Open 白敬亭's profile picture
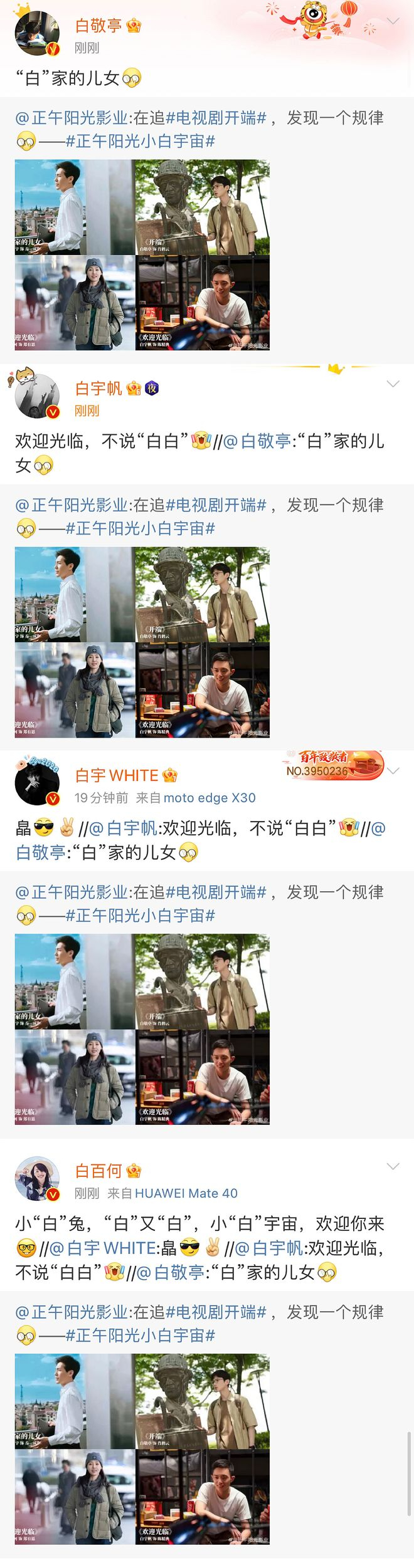This screenshot has width=414, height=1568. [x=37, y=34]
